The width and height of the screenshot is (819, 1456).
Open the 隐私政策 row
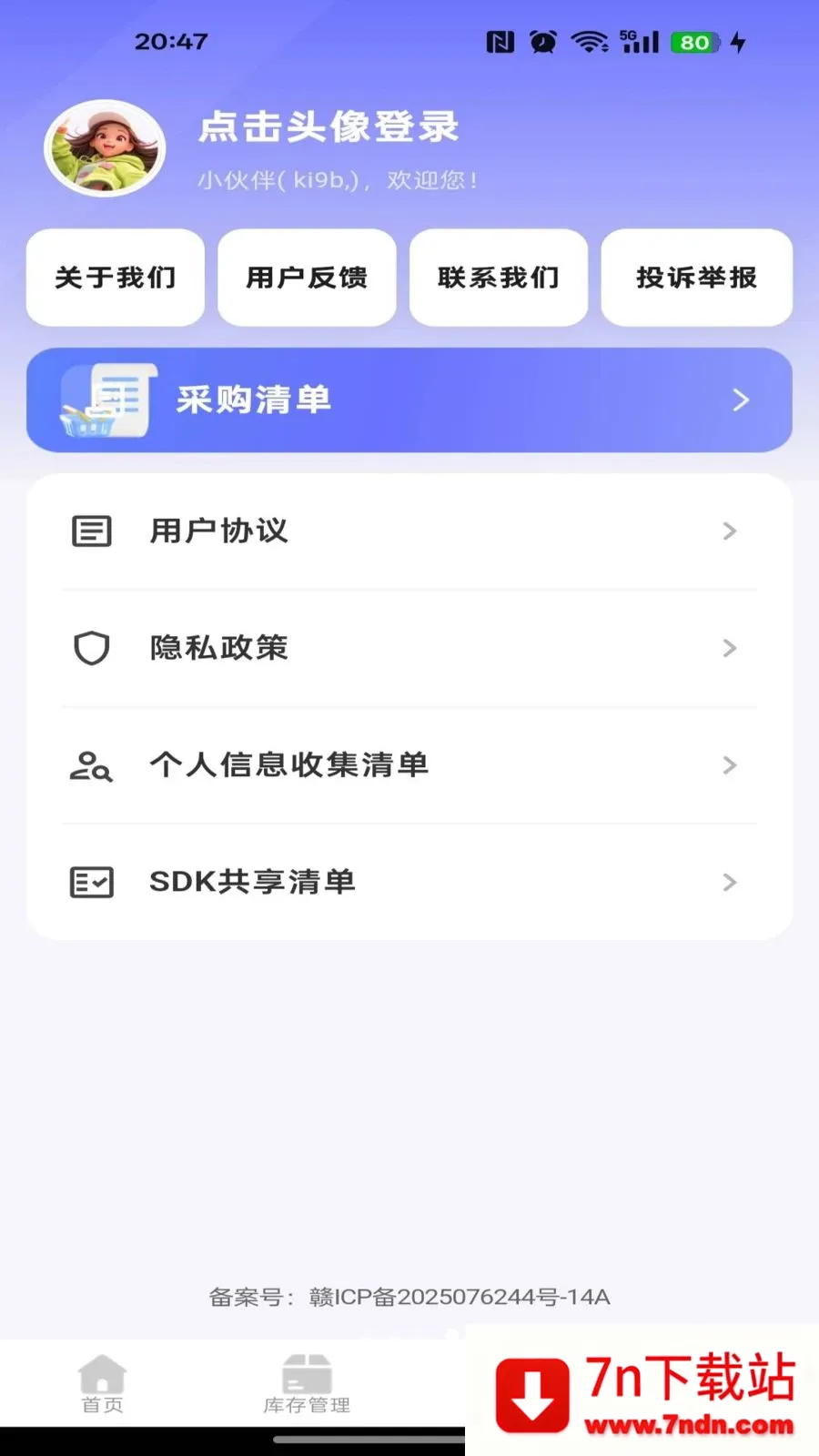pos(409,648)
